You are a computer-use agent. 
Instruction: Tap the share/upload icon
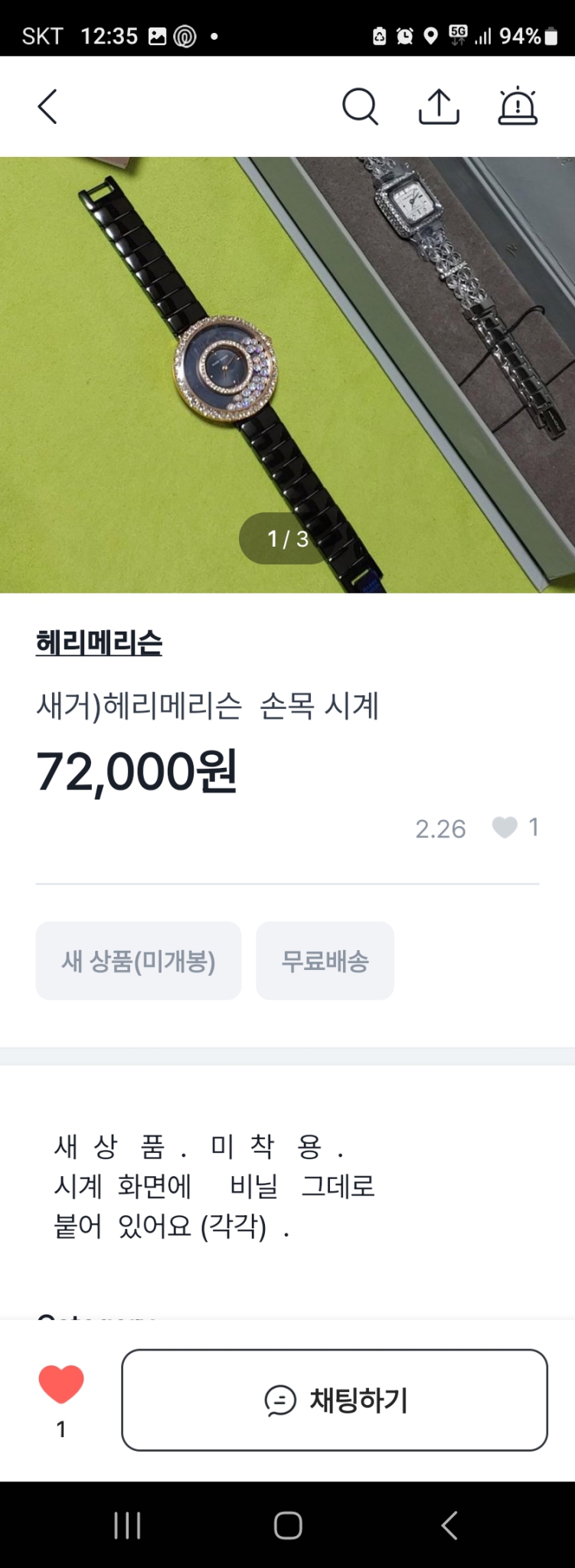pos(439,107)
